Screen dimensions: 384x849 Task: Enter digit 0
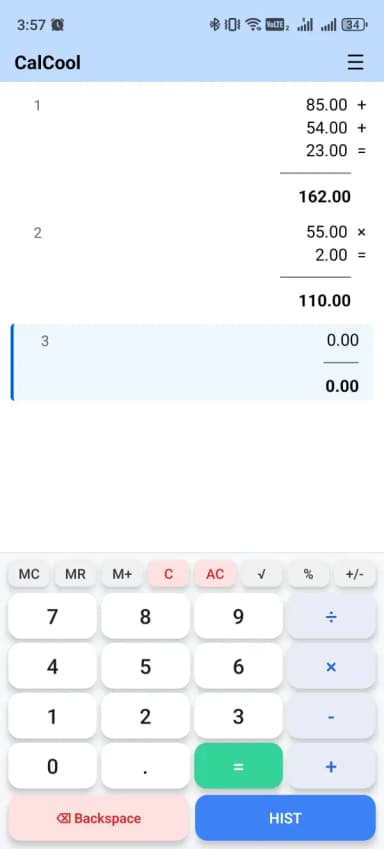coord(53,766)
